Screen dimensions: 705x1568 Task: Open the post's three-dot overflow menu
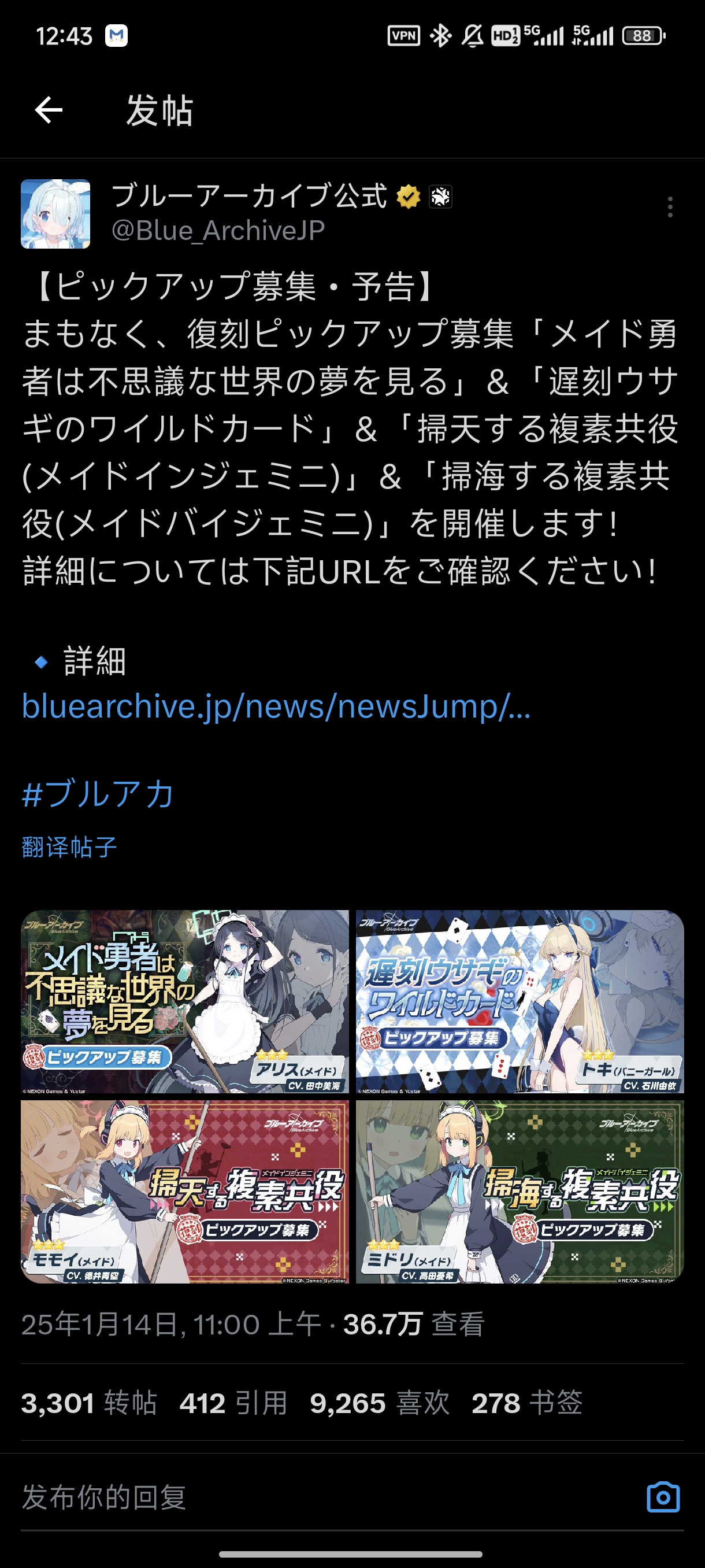pos(670,207)
